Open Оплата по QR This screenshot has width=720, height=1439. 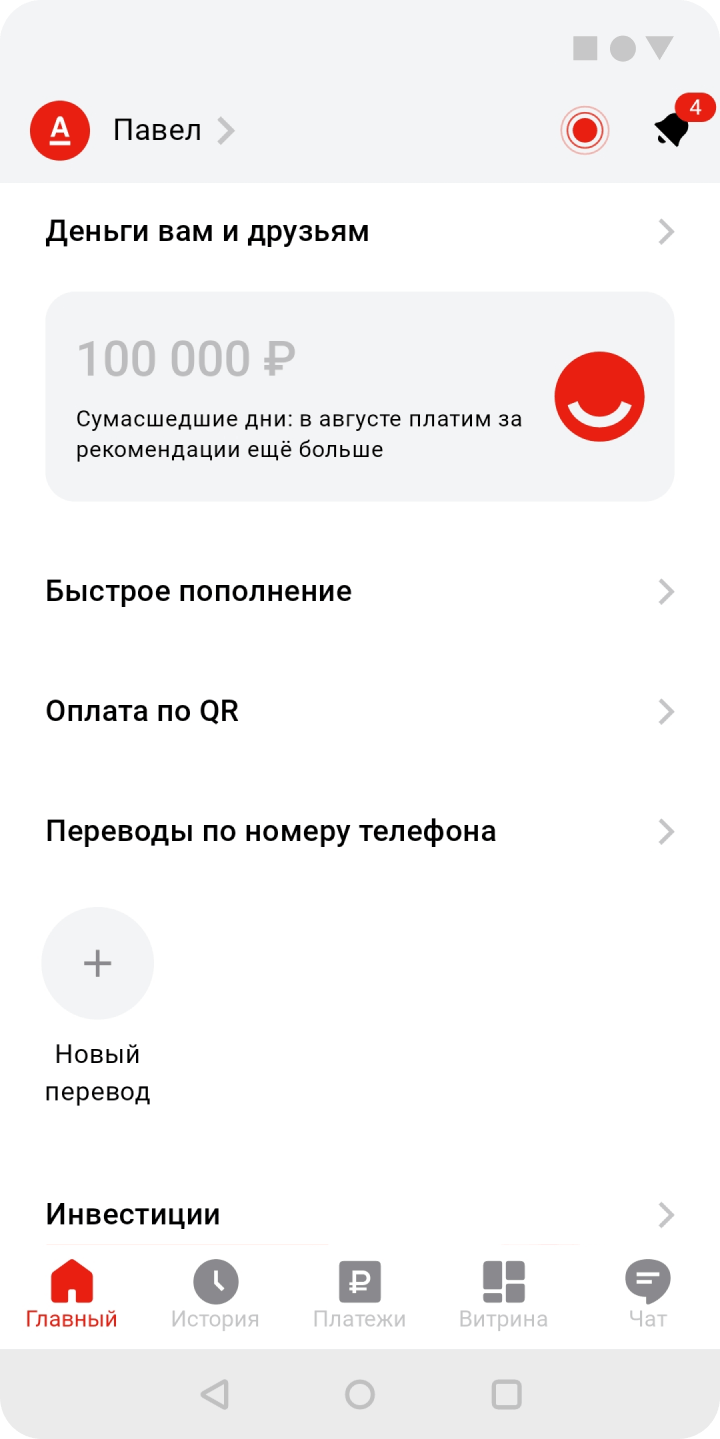pyautogui.click(x=360, y=712)
